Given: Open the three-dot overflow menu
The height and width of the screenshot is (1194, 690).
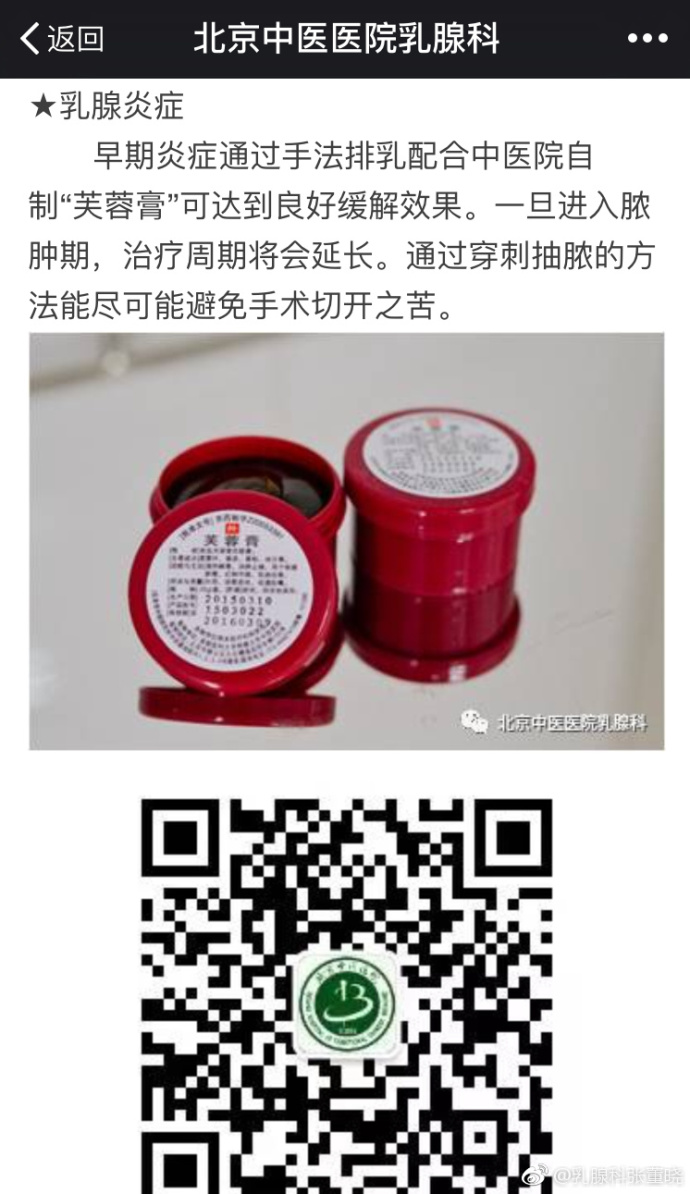Looking at the screenshot, I should (647, 38).
